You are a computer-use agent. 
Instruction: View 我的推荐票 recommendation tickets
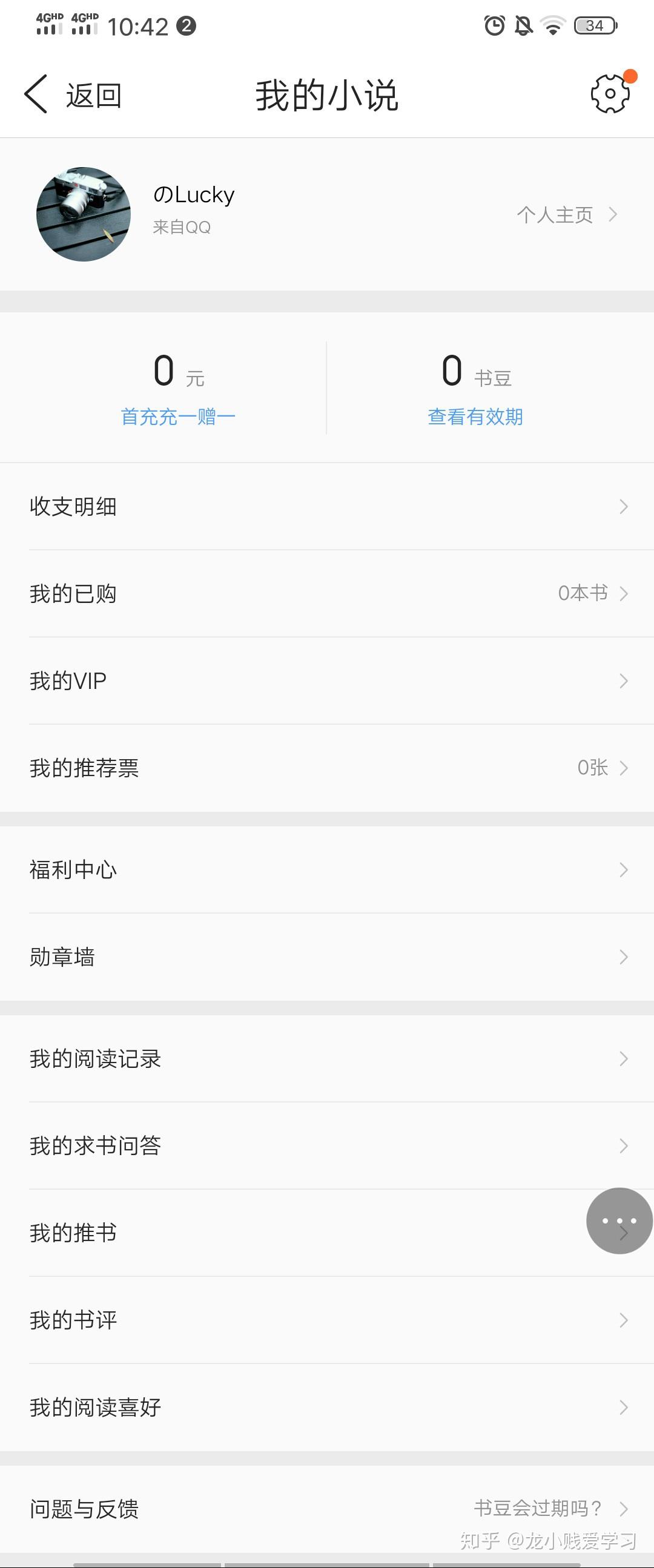point(327,768)
